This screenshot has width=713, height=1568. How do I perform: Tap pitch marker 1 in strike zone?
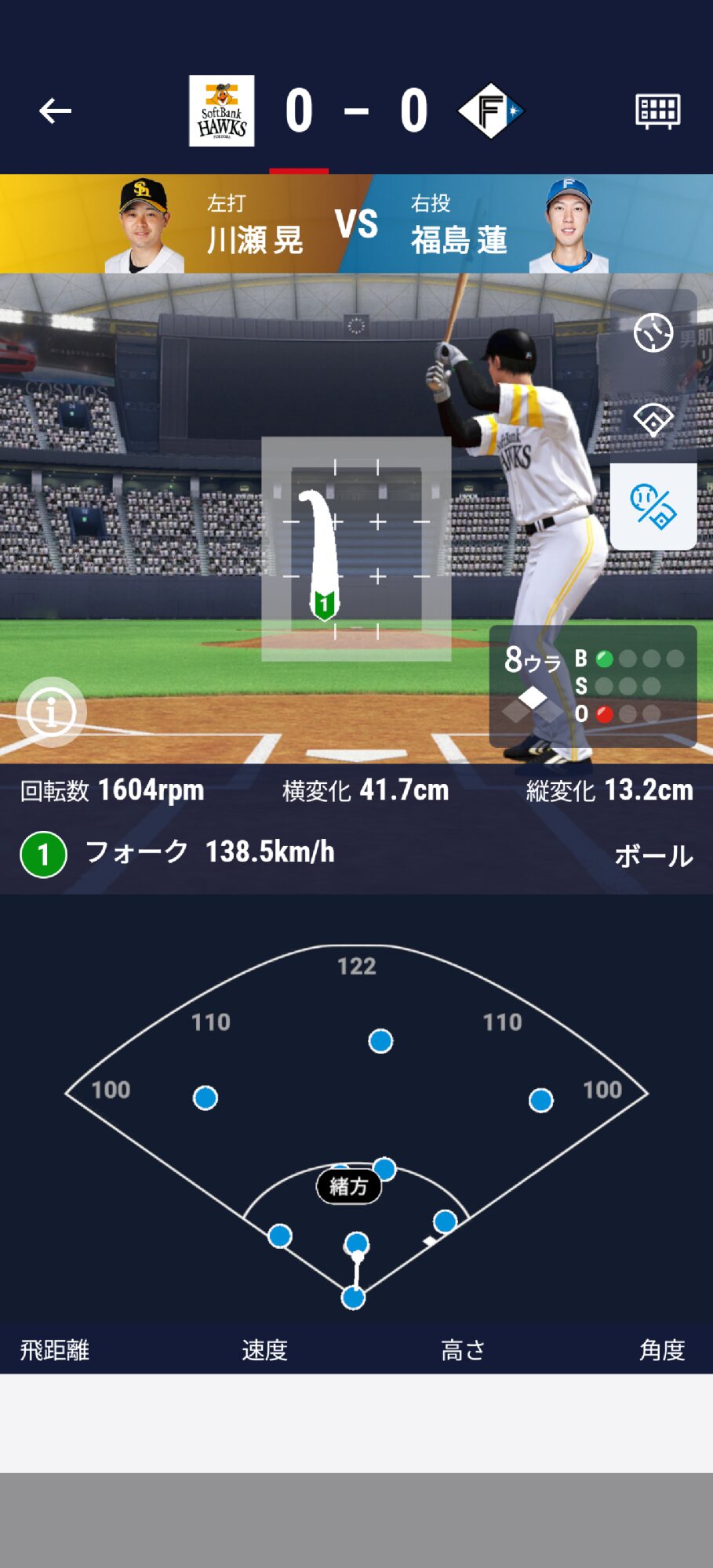324,604
